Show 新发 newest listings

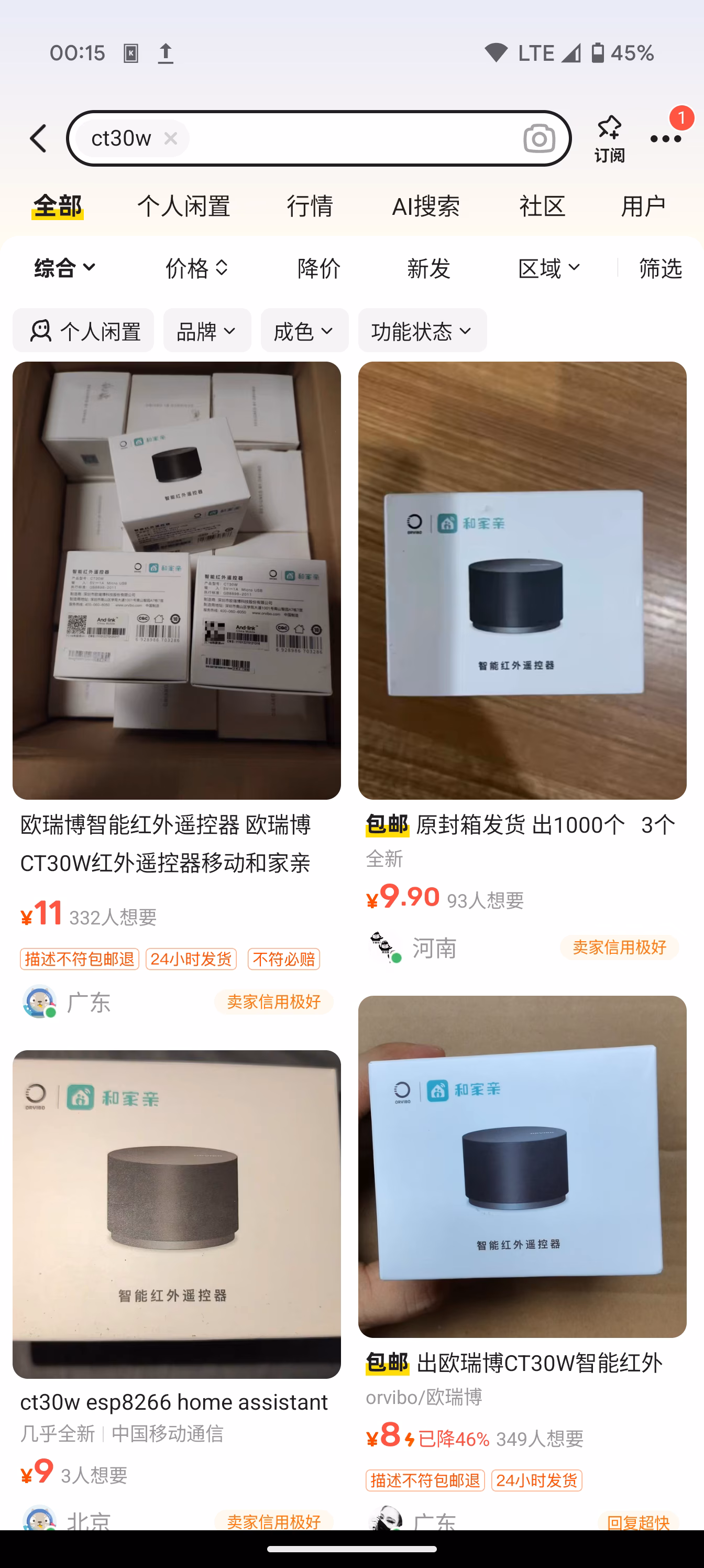point(428,268)
